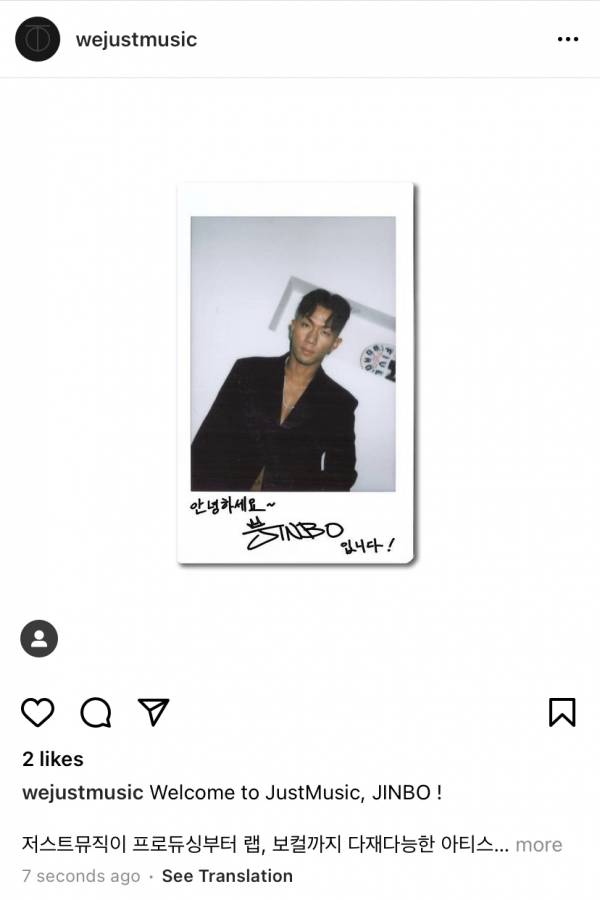Open wejustmusic profile from header username

point(136,40)
